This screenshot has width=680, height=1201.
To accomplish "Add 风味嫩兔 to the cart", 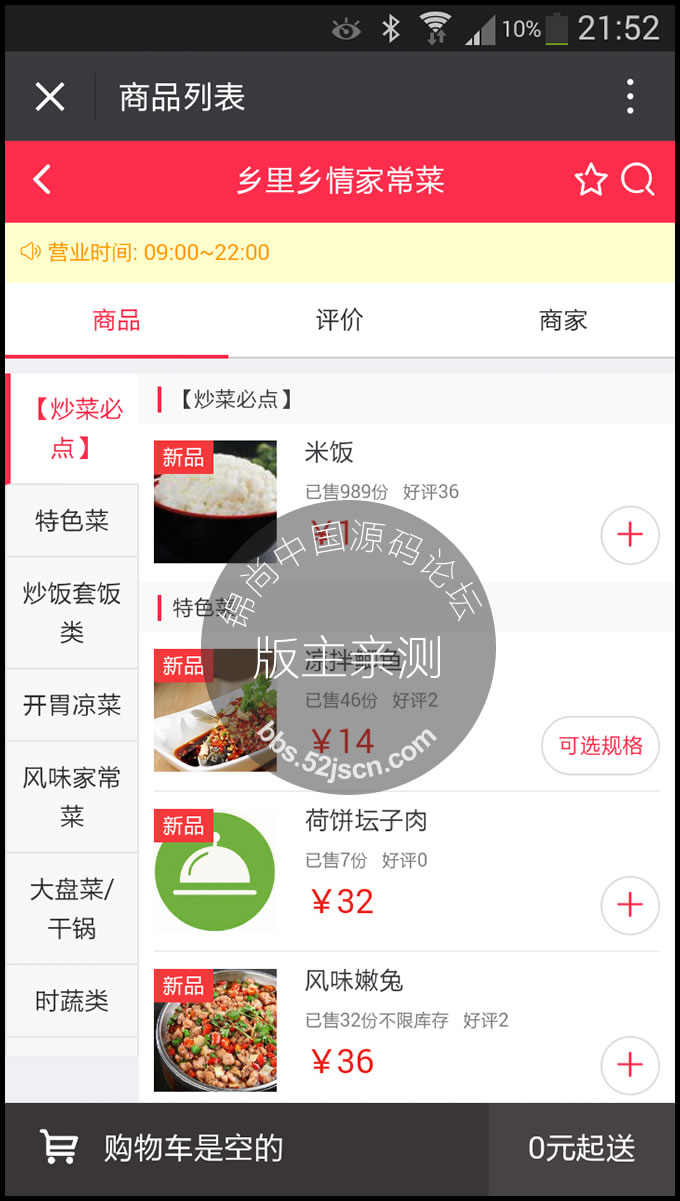I will 630,1065.
